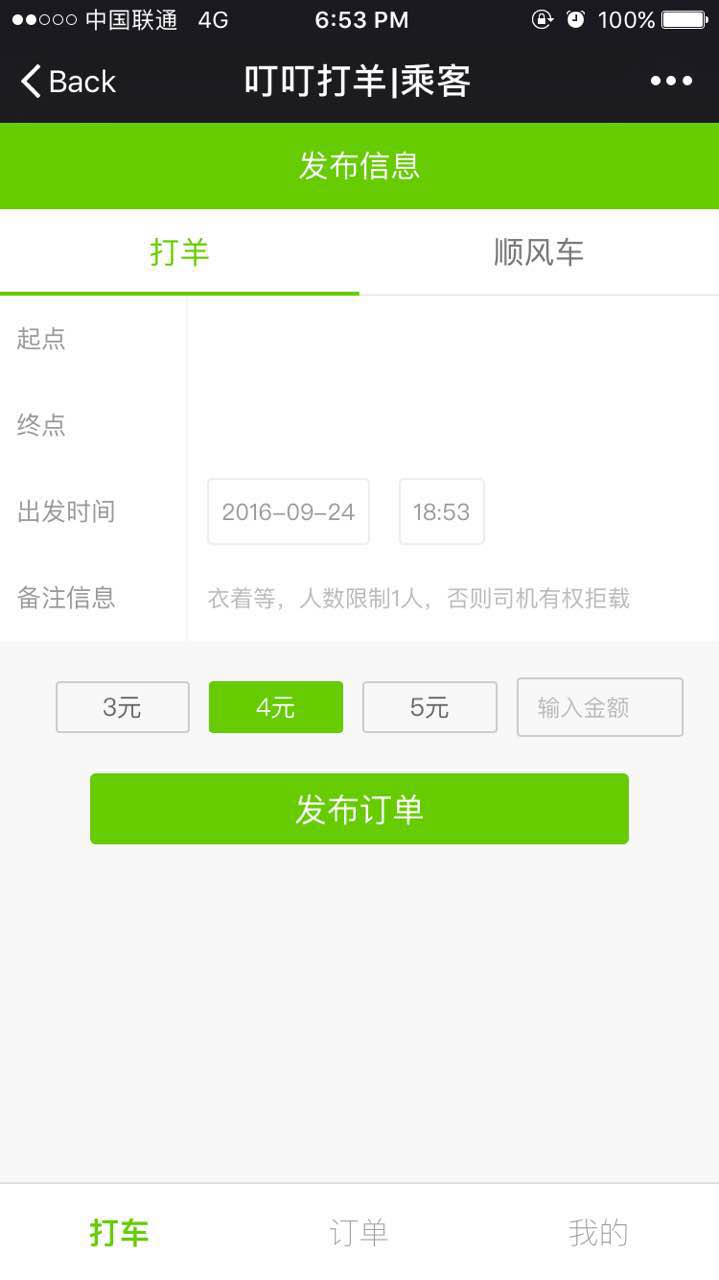This screenshot has height=1280, width=719.
Task: Submit with the 发布订单 button
Action: [x=359, y=809]
